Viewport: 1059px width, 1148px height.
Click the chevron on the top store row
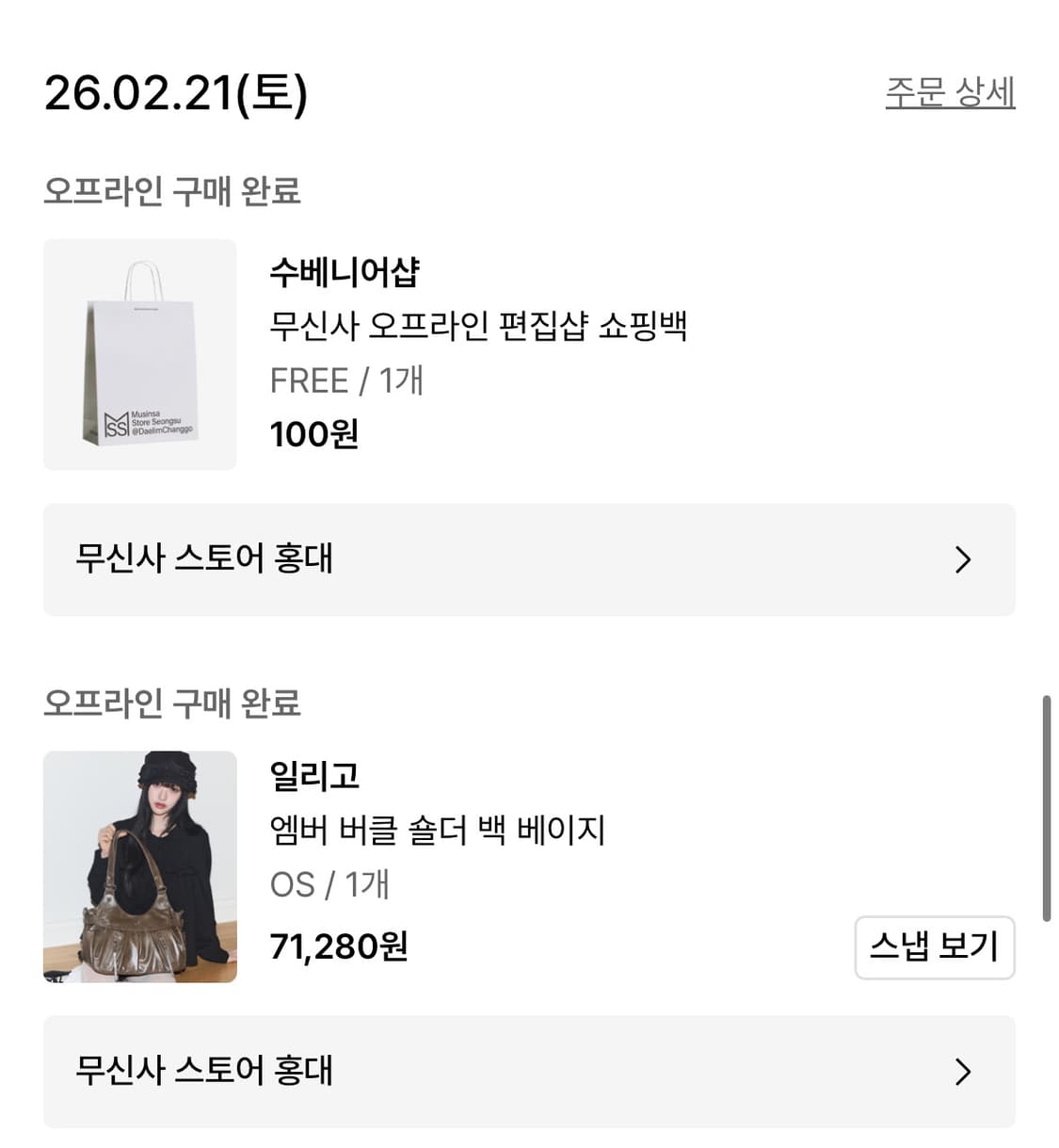click(x=961, y=559)
